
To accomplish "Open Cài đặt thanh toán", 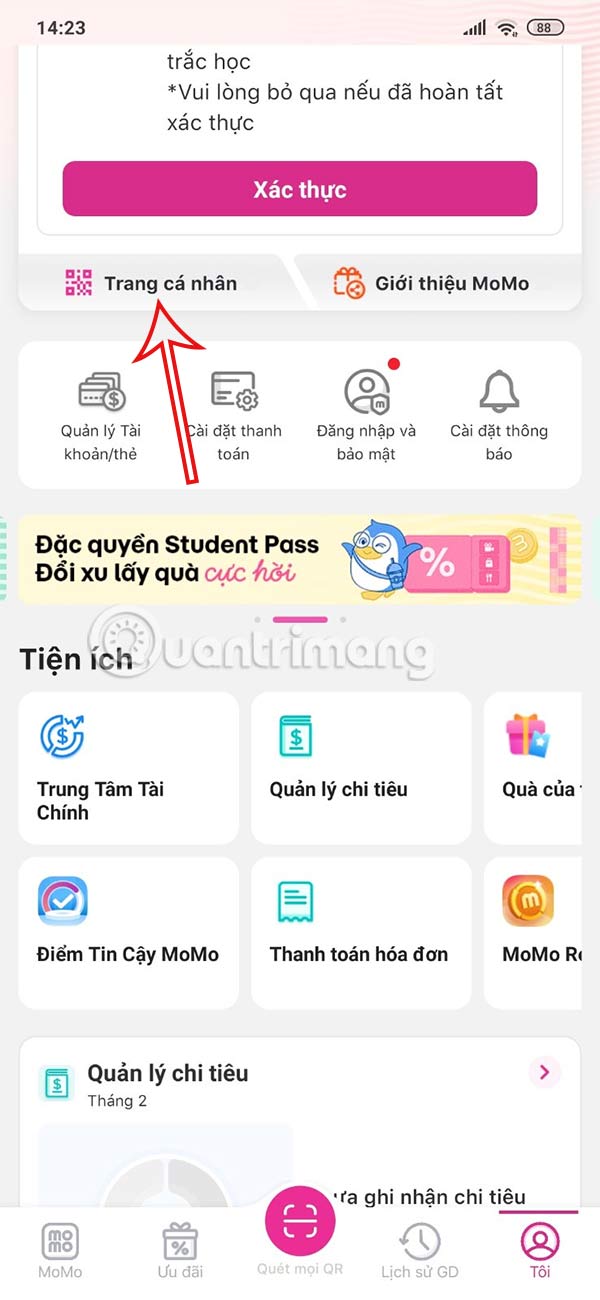I will [x=234, y=415].
